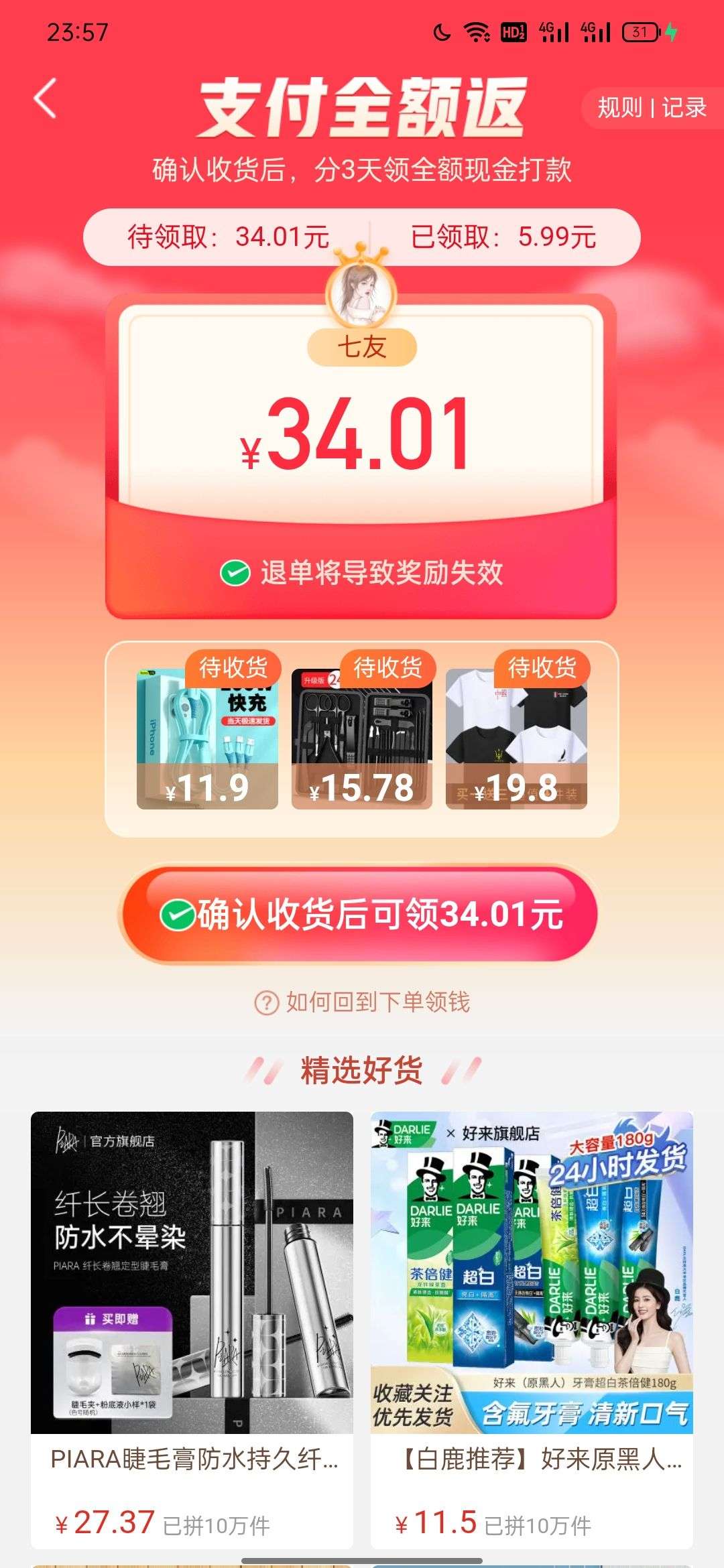Viewport: 724px width, 1568px height.
Task: Open 如何回到下单领钱 help link
Action: click(363, 1002)
